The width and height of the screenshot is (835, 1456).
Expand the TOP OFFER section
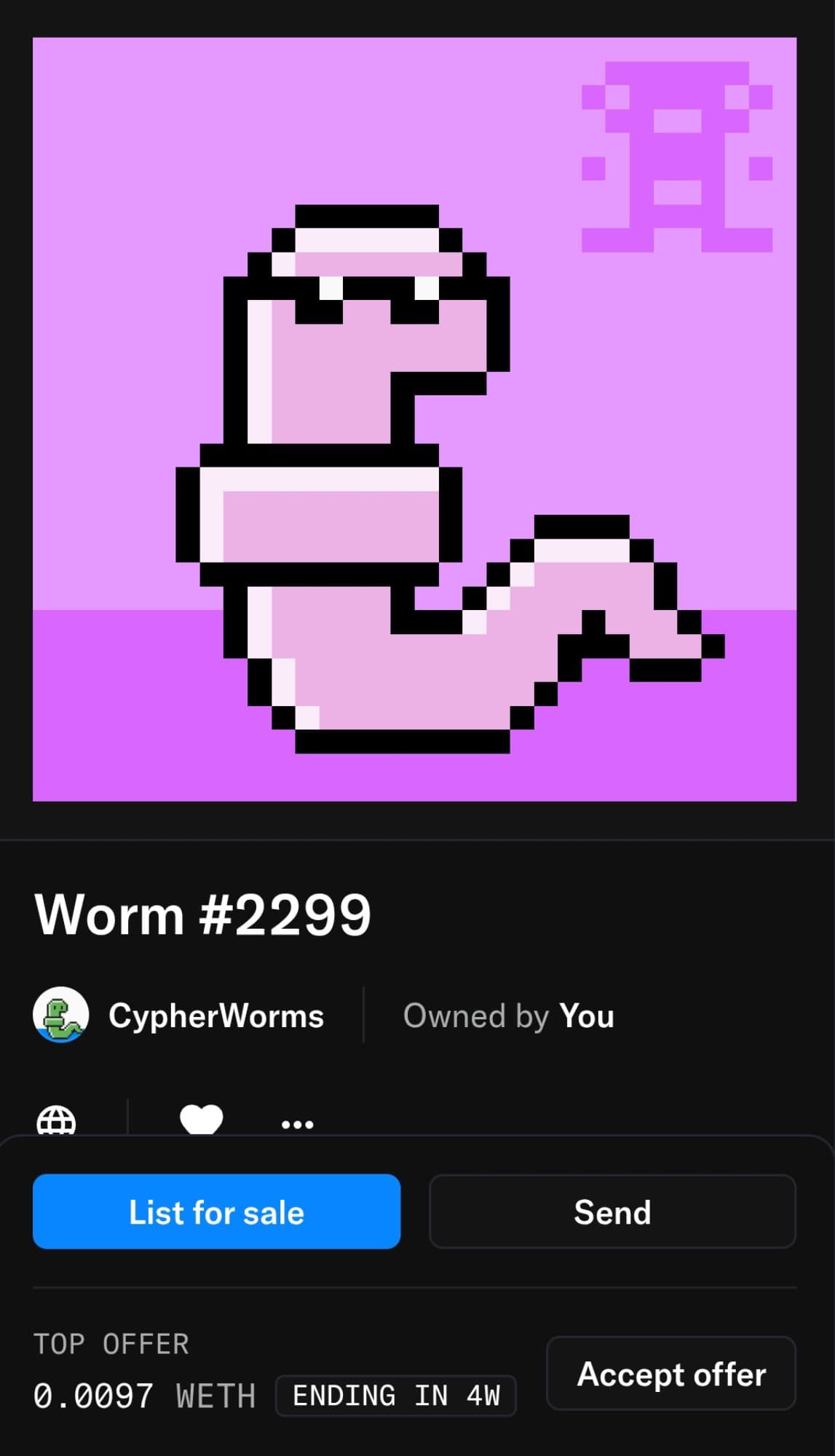pos(112,1344)
